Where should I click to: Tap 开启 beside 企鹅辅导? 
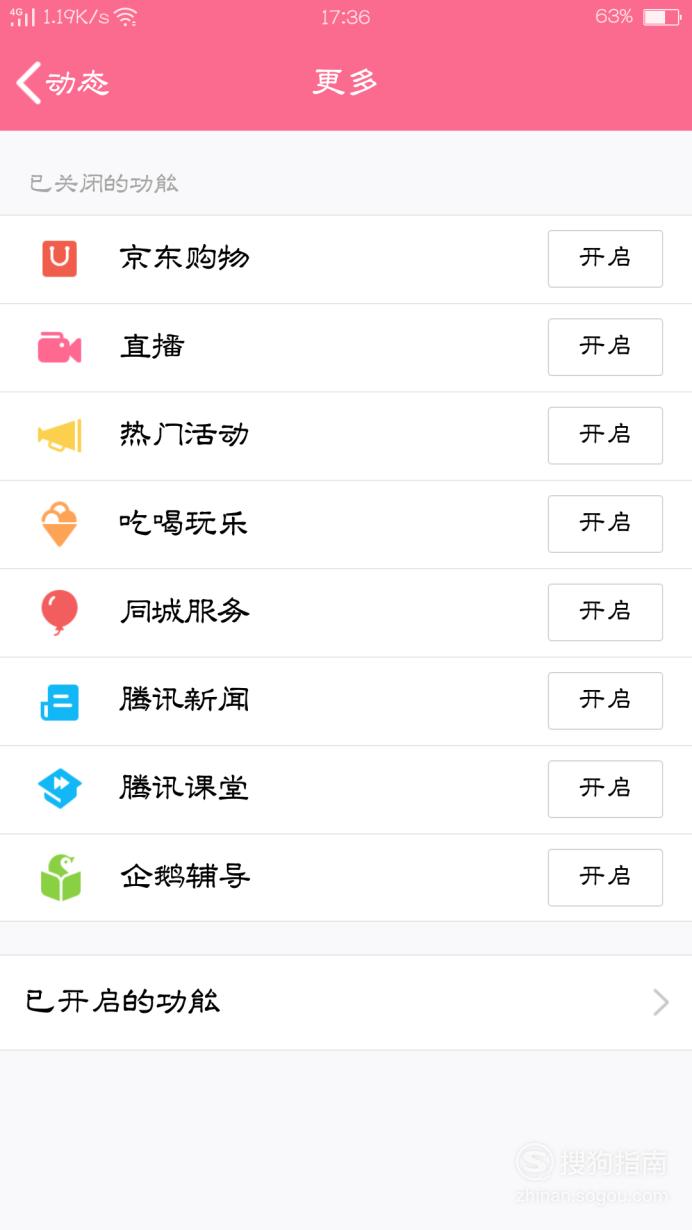(x=605, y=877)
